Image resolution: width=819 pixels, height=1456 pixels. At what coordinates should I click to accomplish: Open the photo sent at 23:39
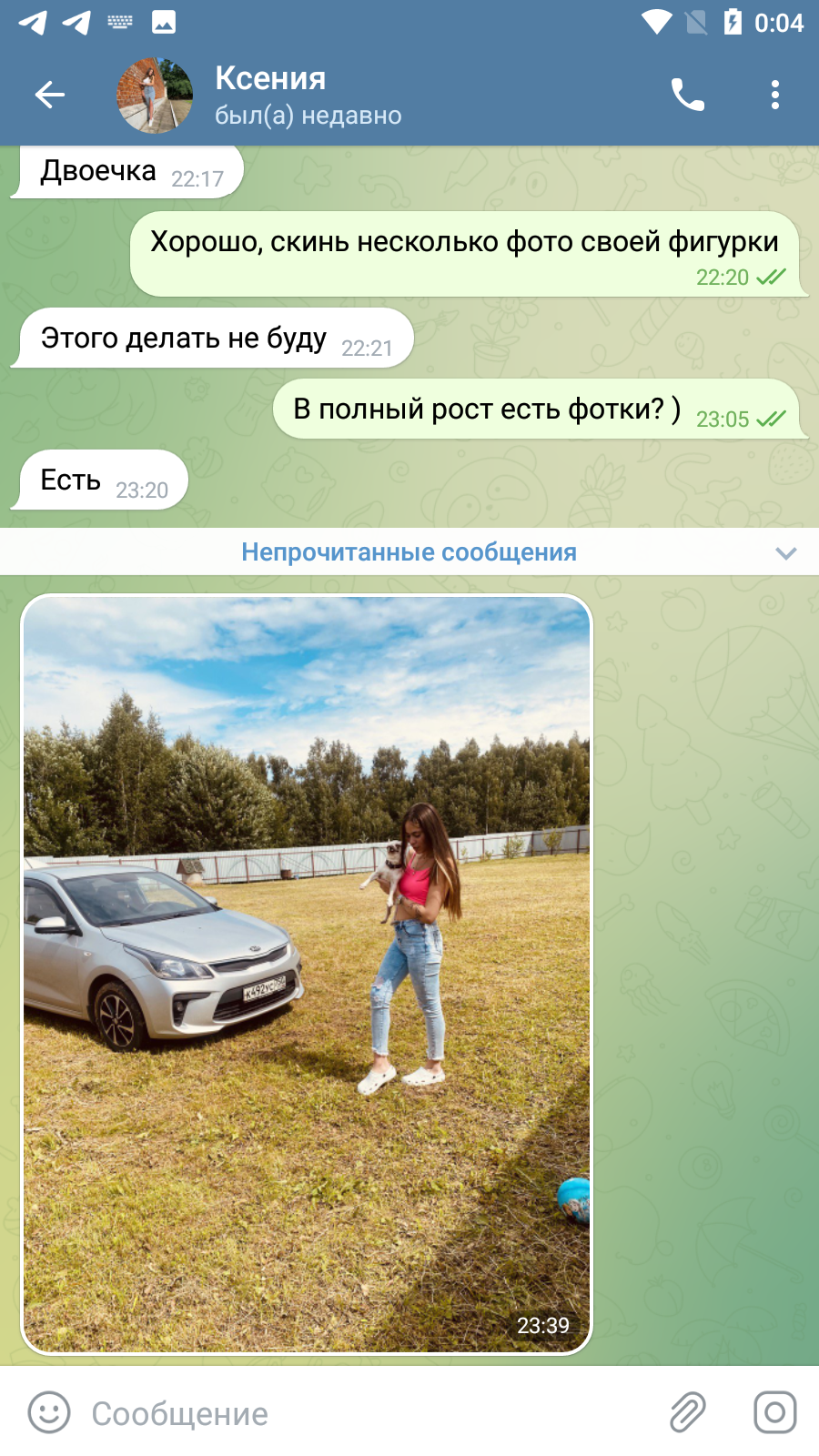point(307,975)
